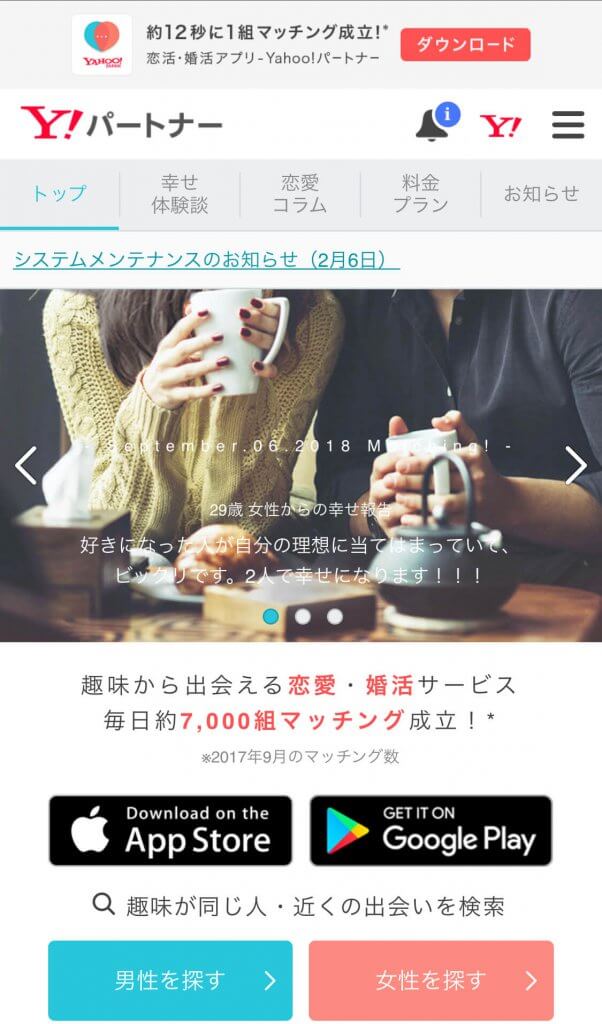Show next carousel slide
The width and height of the screenshot is (602, 1024).
(576, 465)
